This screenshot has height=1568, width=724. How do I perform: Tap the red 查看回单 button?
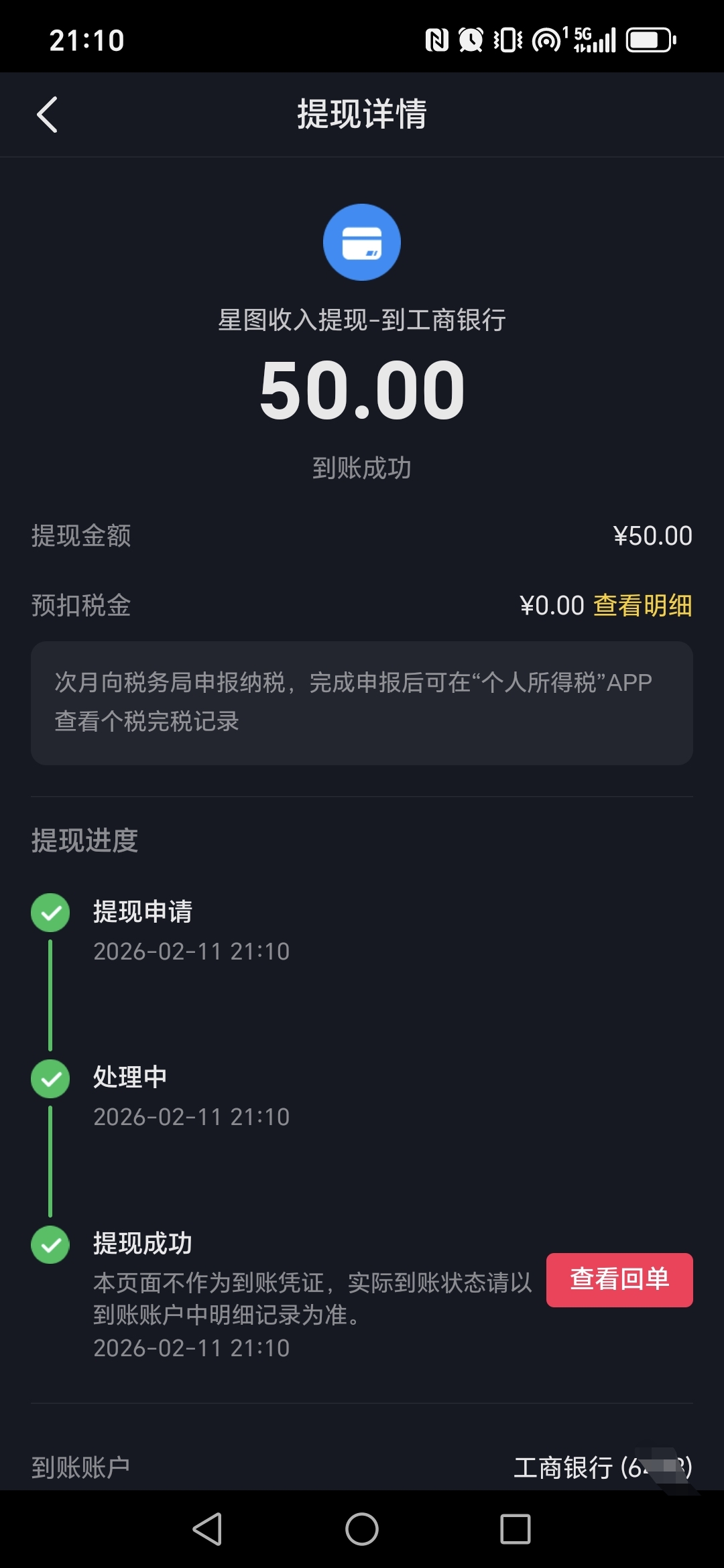(x=619, y=1279)
